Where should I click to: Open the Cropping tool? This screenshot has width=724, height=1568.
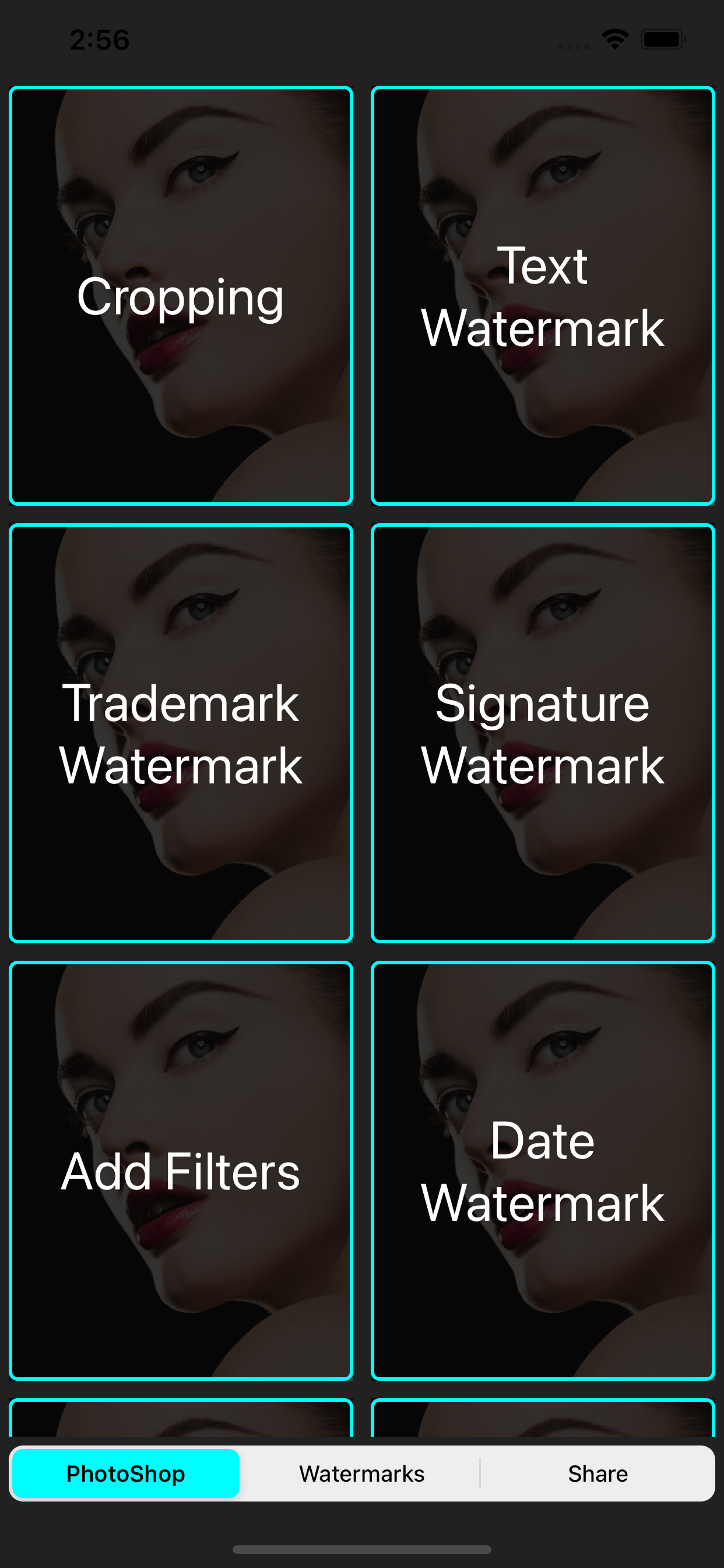click(181, 295)
